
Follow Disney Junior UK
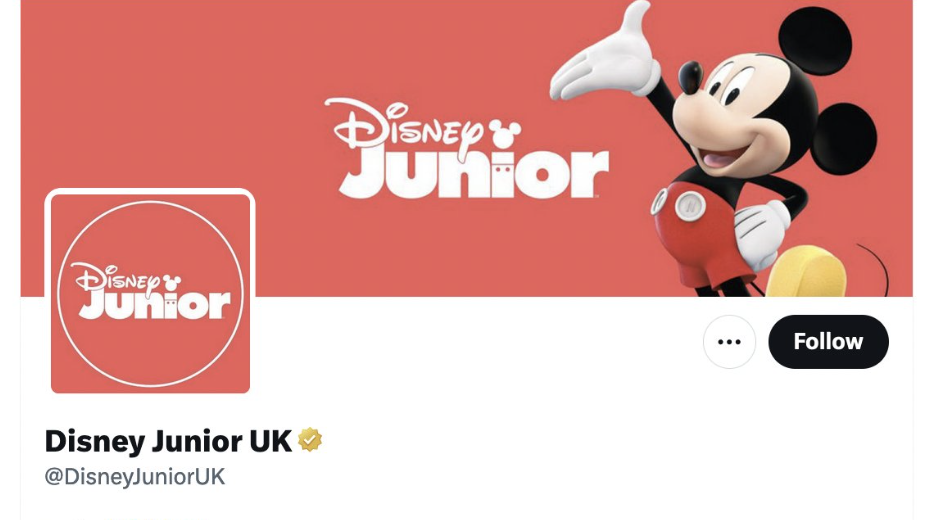click(828, 342)
